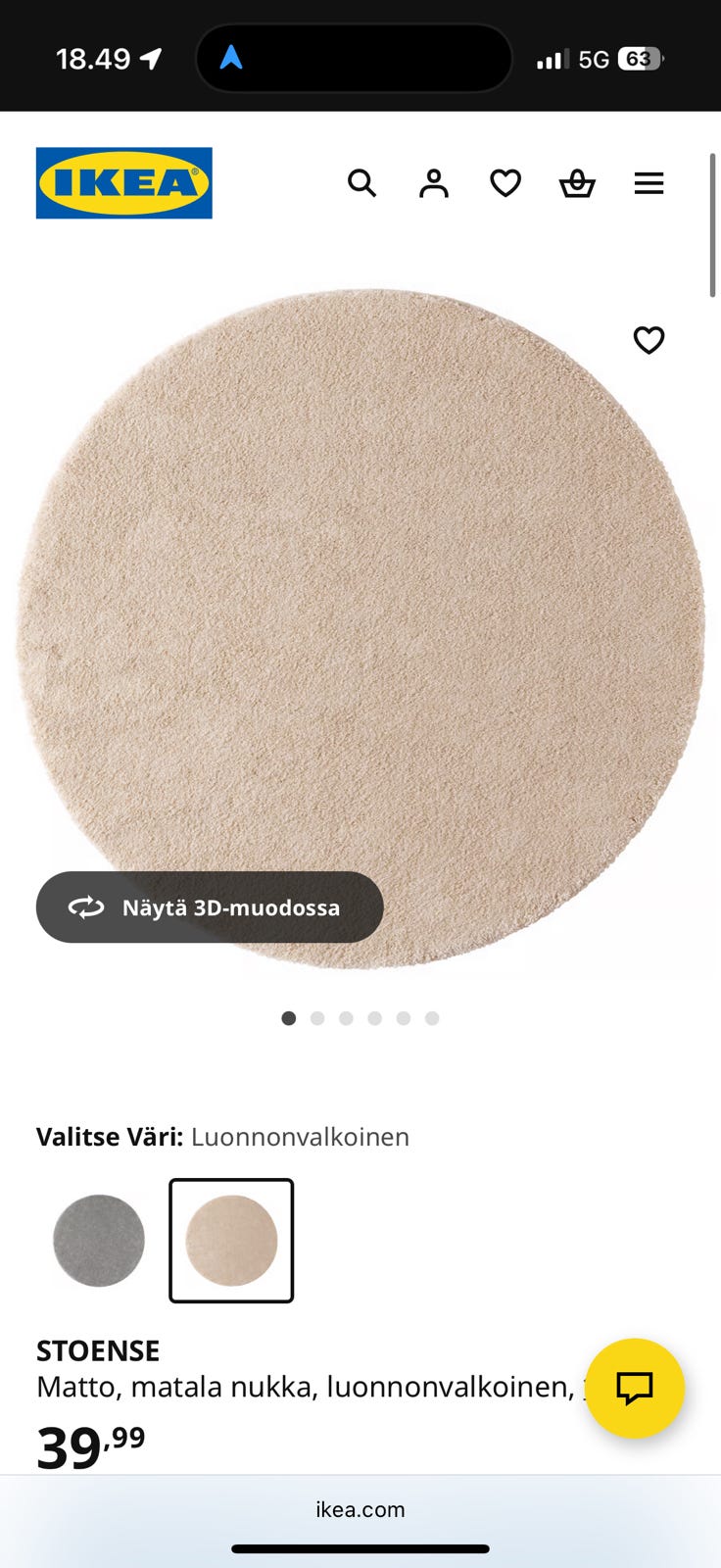Select the second carousel dot
This screenshot has width=721, height=1568.
pos(317,1018)
